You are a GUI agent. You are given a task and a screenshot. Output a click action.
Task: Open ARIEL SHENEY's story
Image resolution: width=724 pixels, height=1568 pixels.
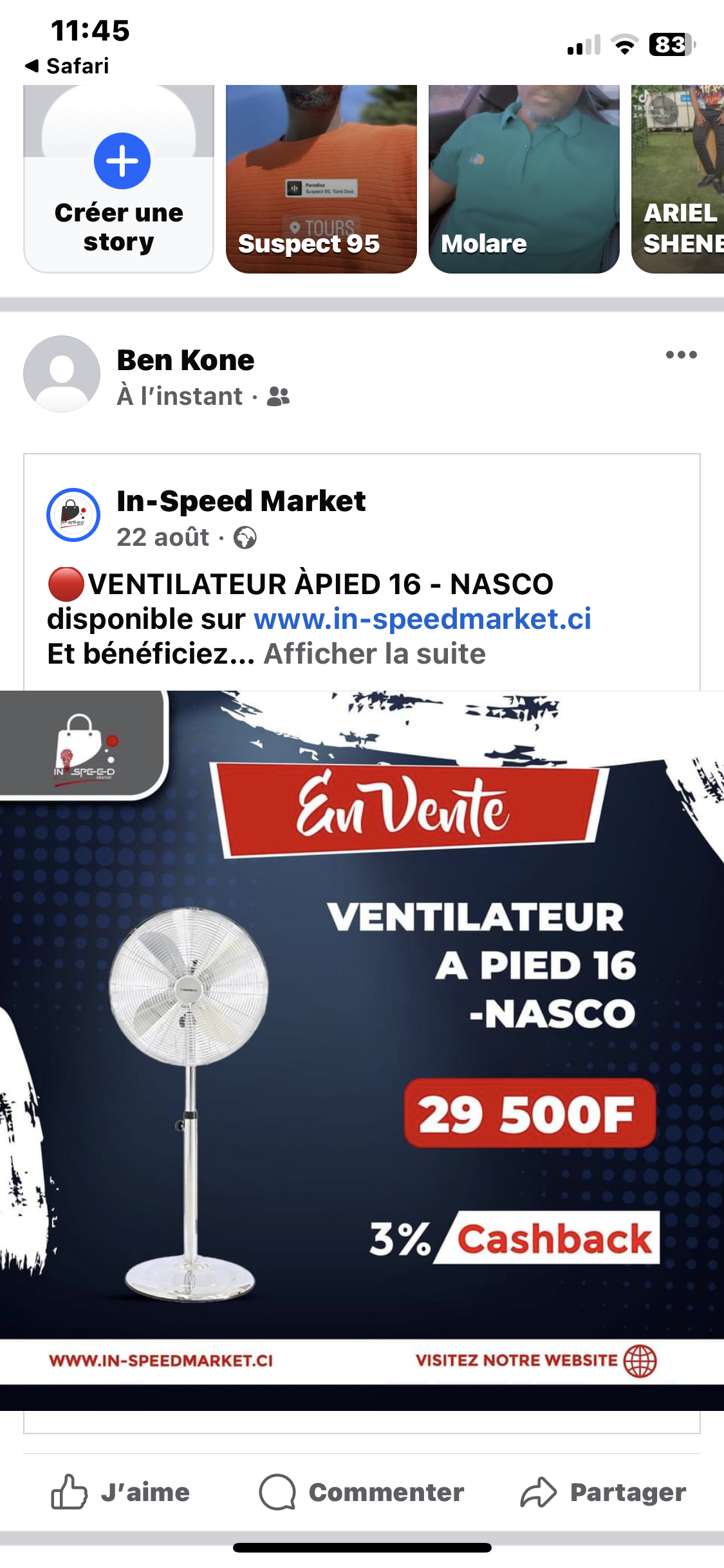[678, 179]
